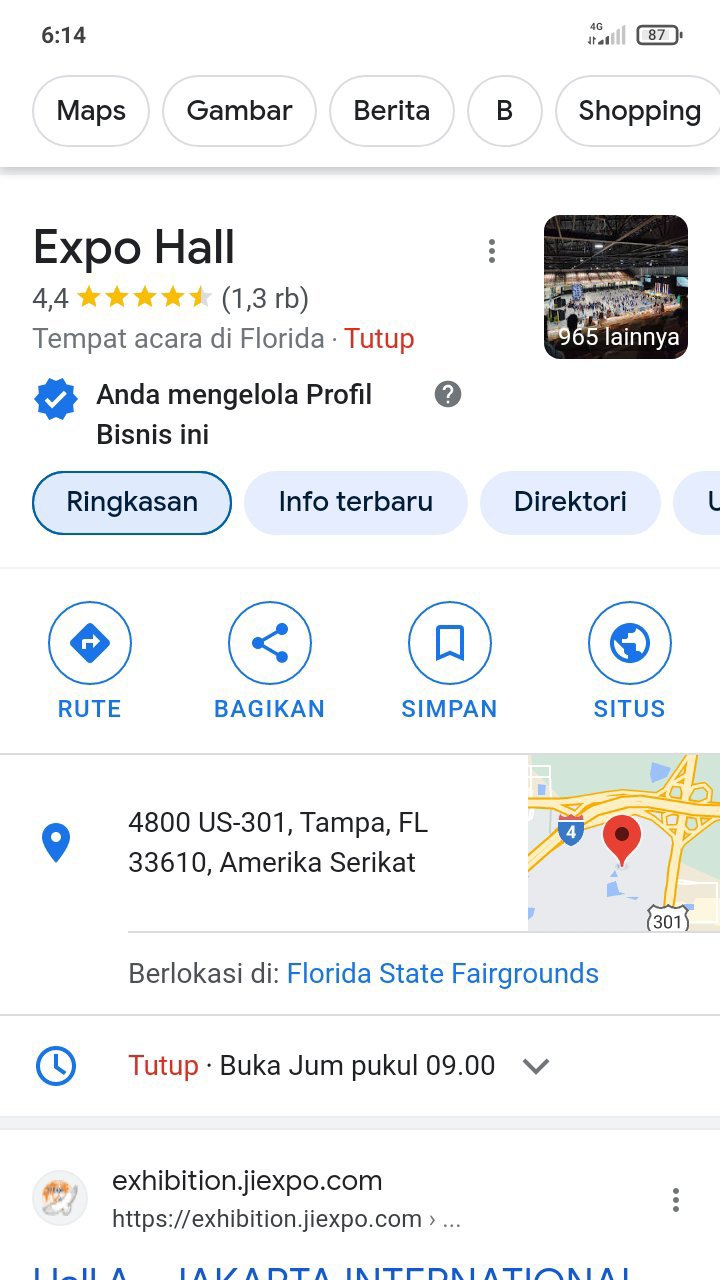Share Expo Hall via BAGIKAN

pos(270,661)
